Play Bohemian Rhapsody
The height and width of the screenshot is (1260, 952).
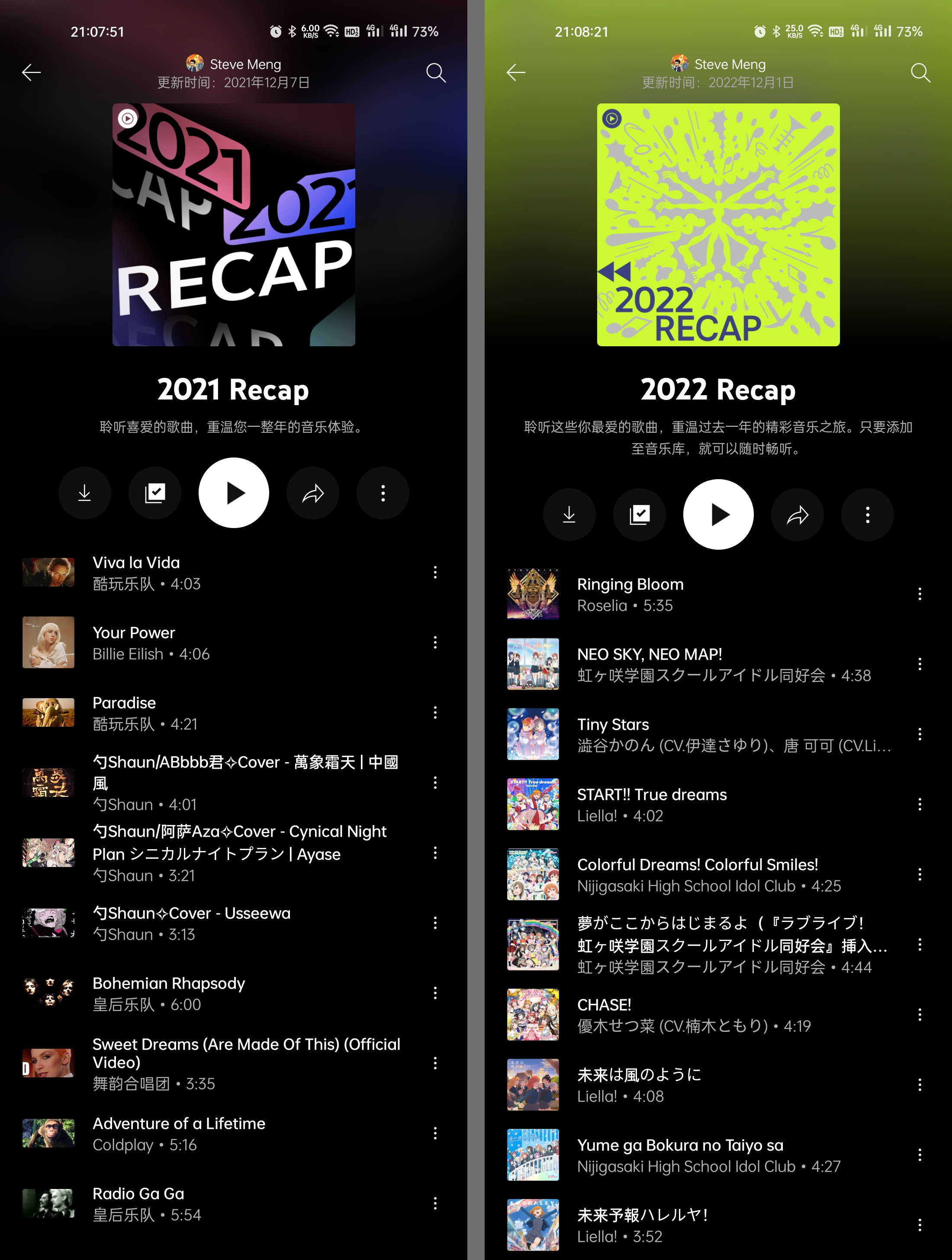(228, 993)
